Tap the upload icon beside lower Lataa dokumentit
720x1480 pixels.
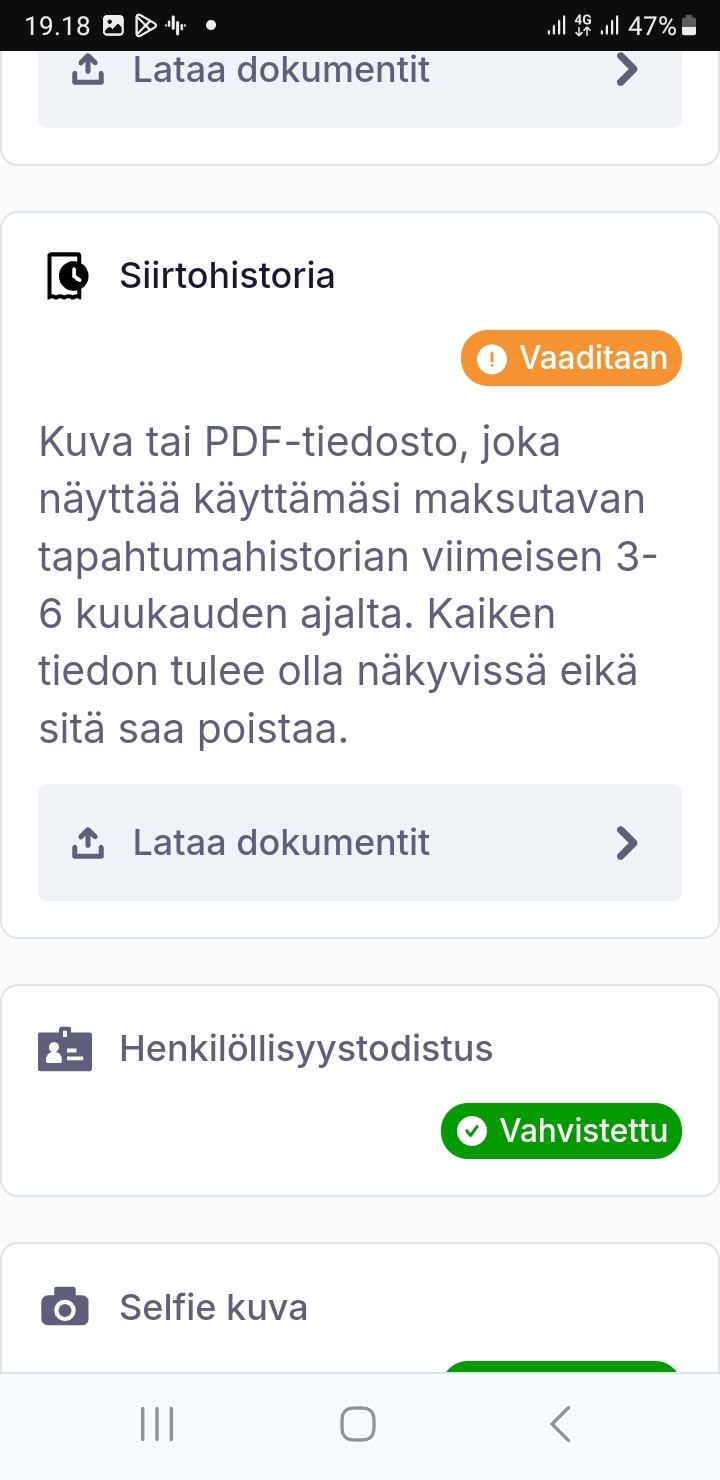coord(88,842)
